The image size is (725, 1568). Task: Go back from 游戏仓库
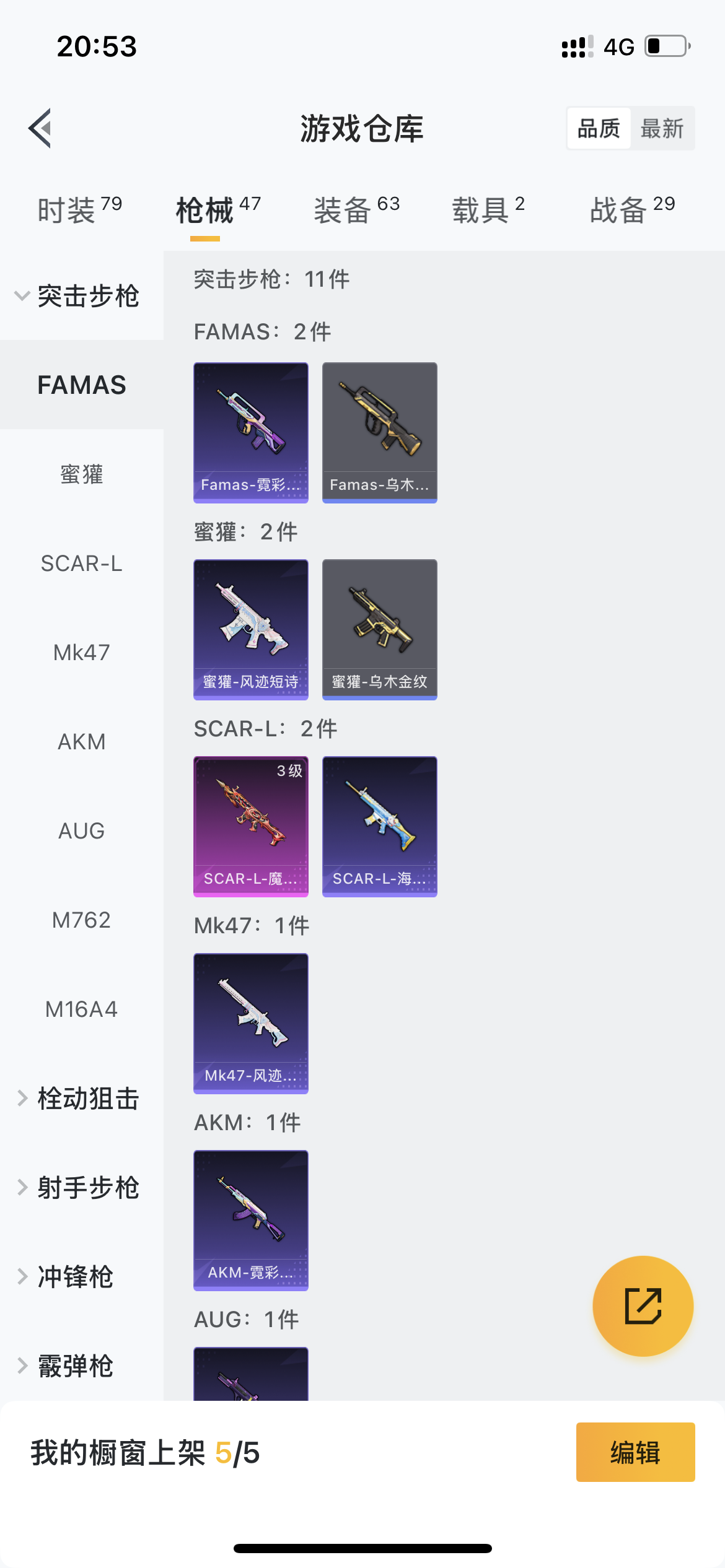coord(40,128)
